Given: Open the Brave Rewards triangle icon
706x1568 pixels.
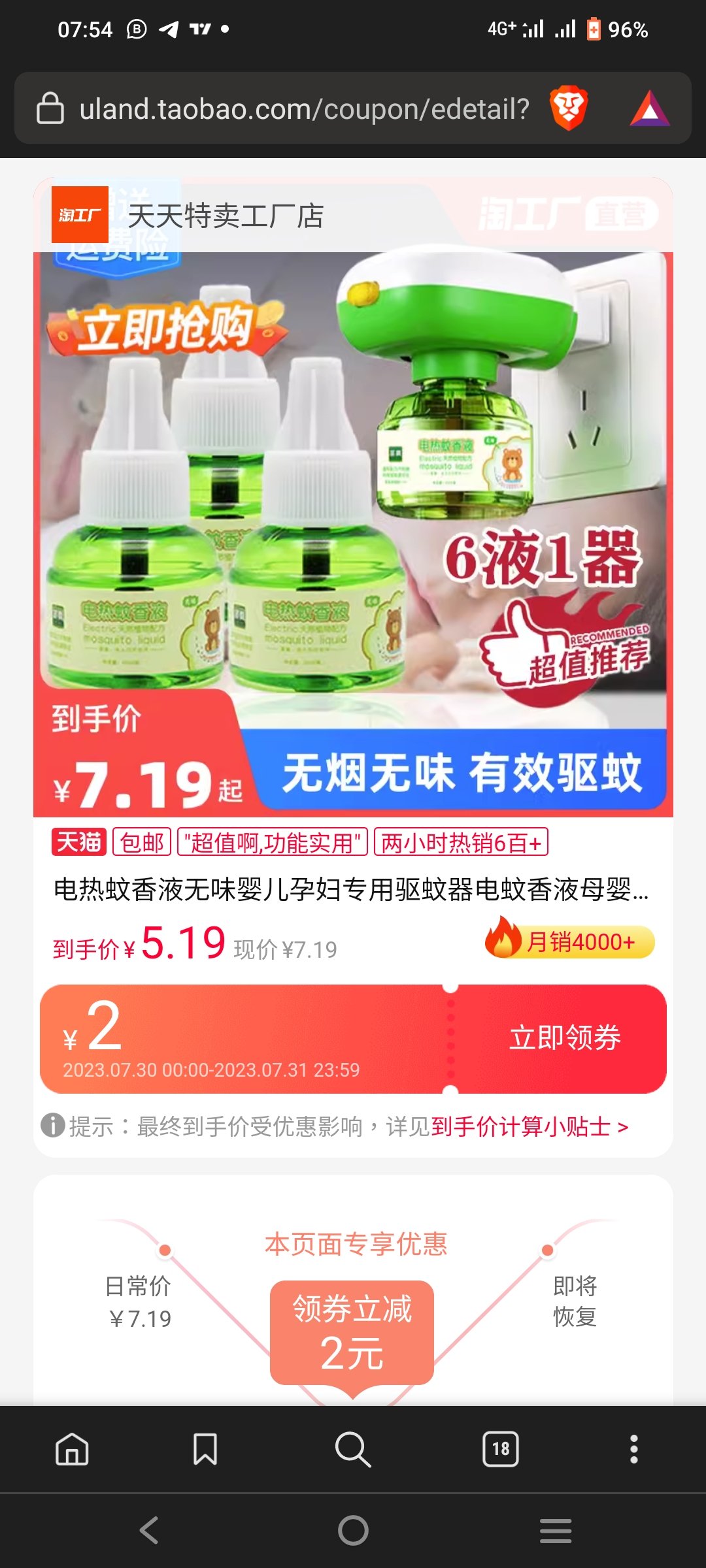Looking at the screenshot, I should point(650,108).
